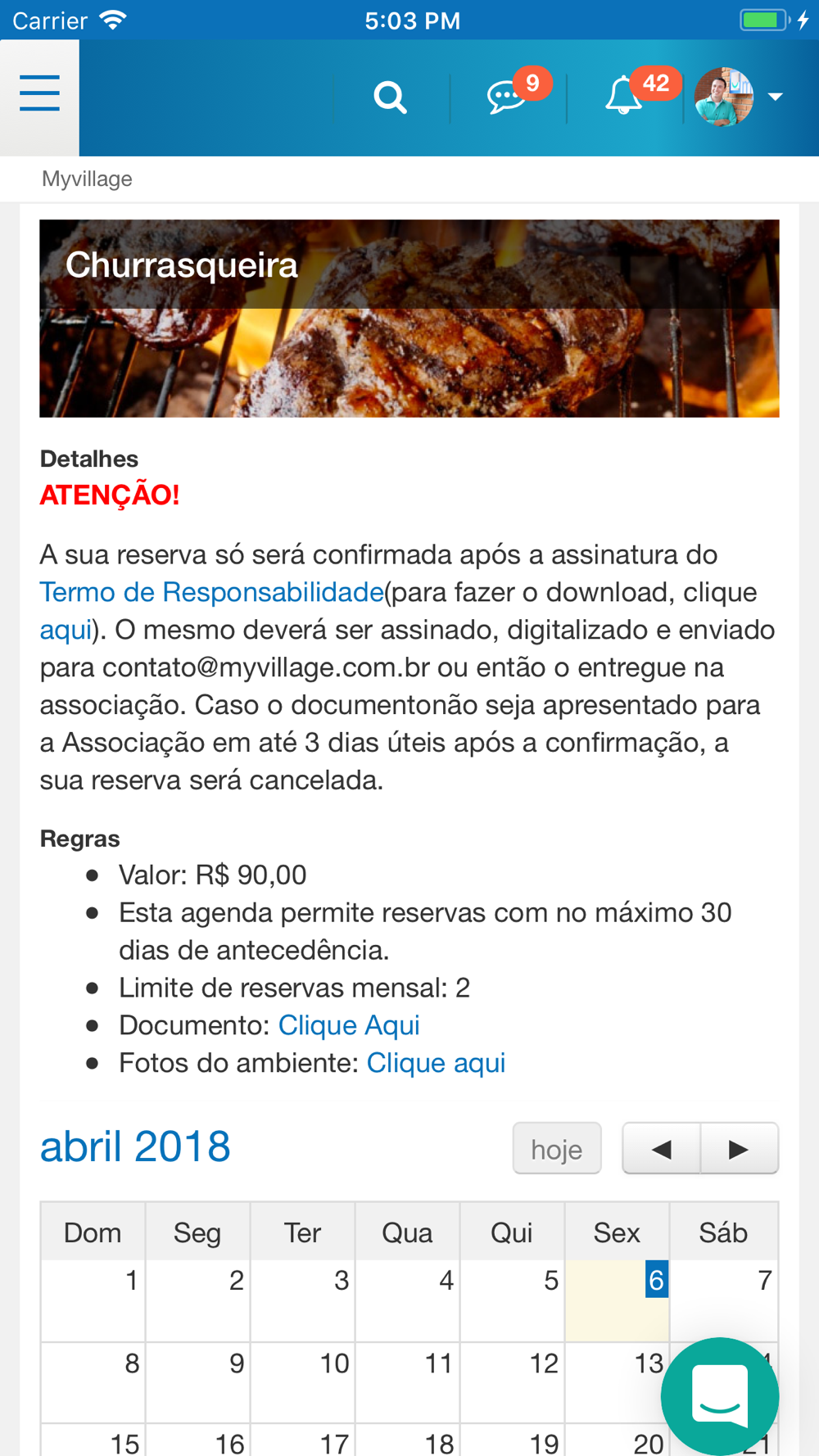
Task: Choose April 12 on the calendar
Action: click(x=512, y=1383)
